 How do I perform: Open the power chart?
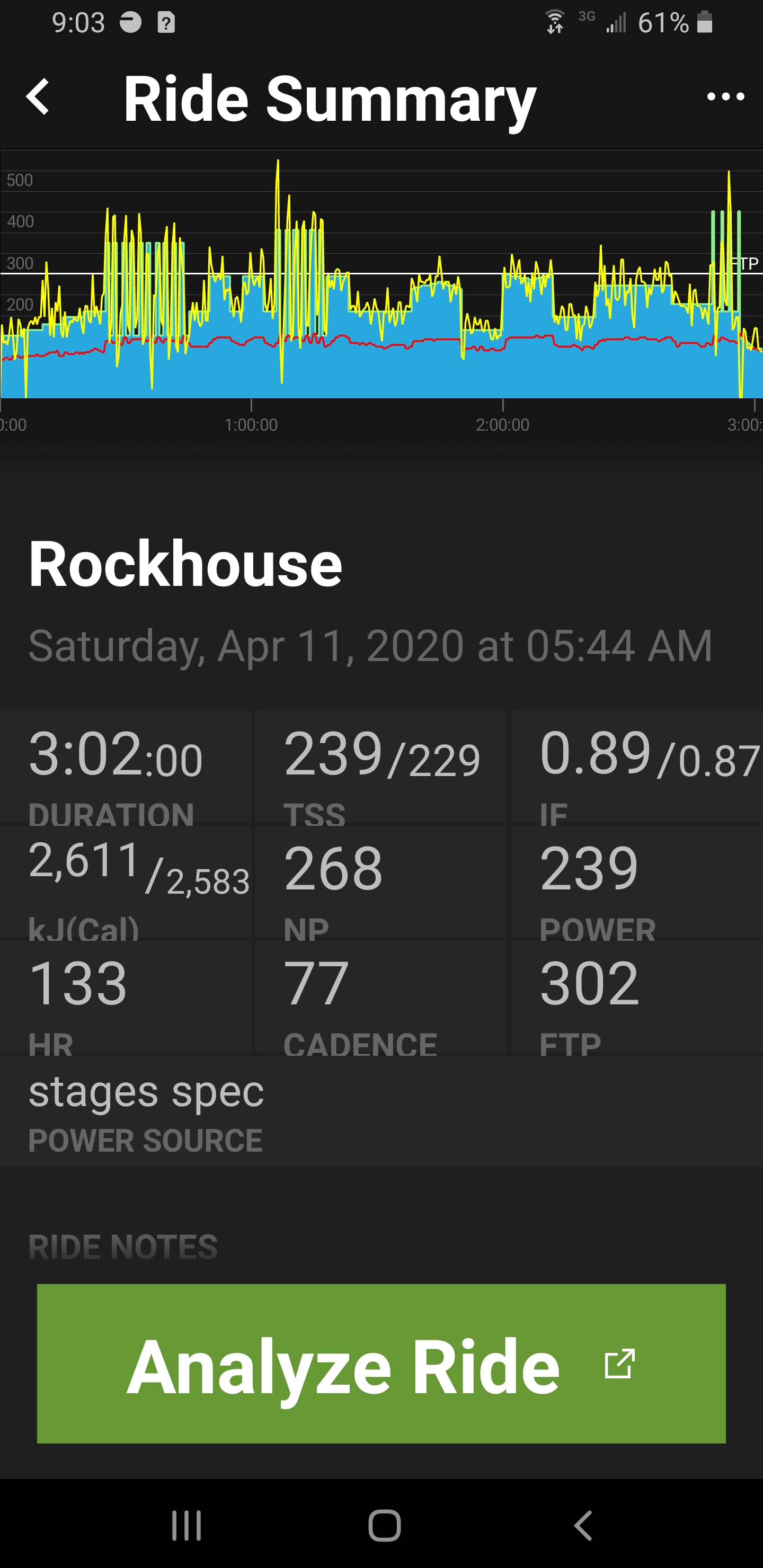pyautogui.click(x=381, y=297)
